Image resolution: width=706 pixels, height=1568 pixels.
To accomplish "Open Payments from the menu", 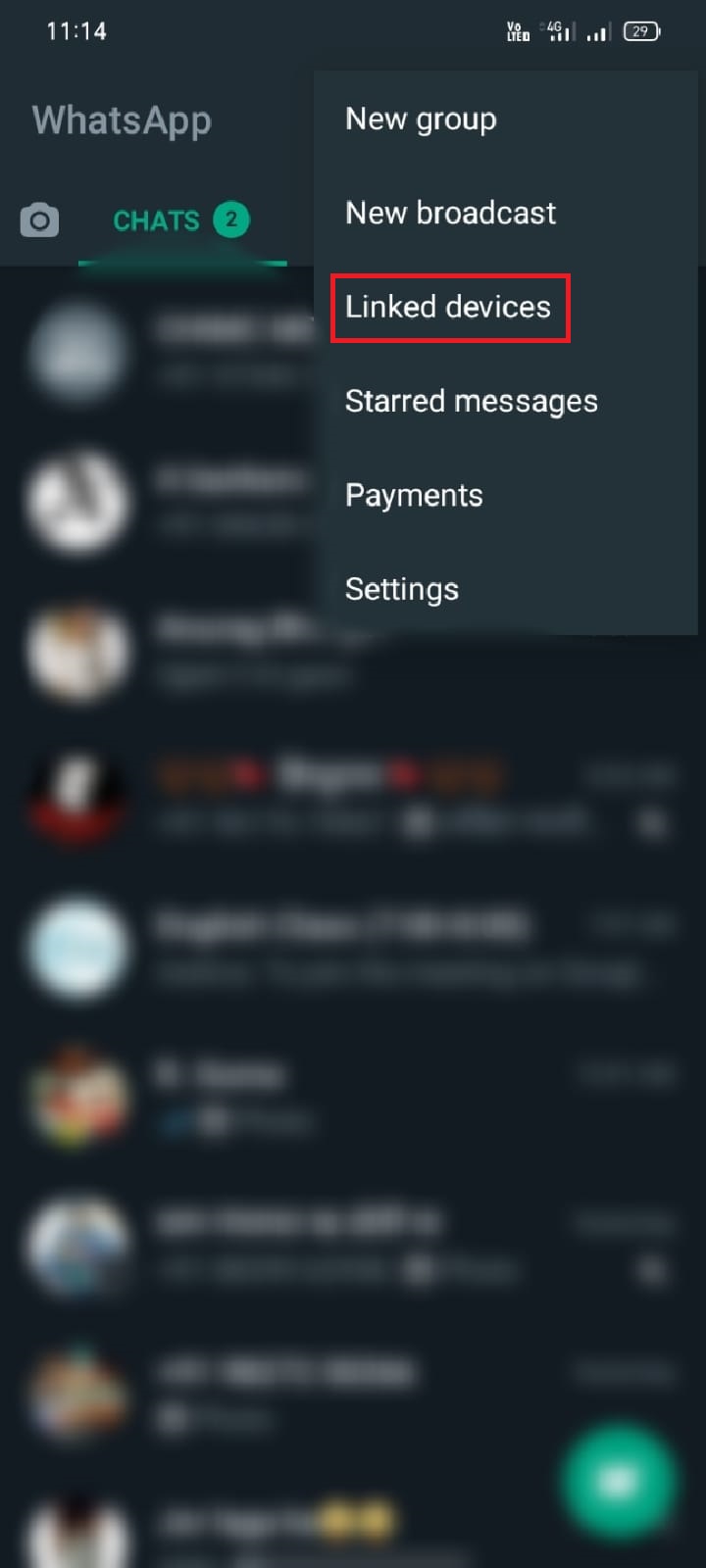I will click(414, 495).
